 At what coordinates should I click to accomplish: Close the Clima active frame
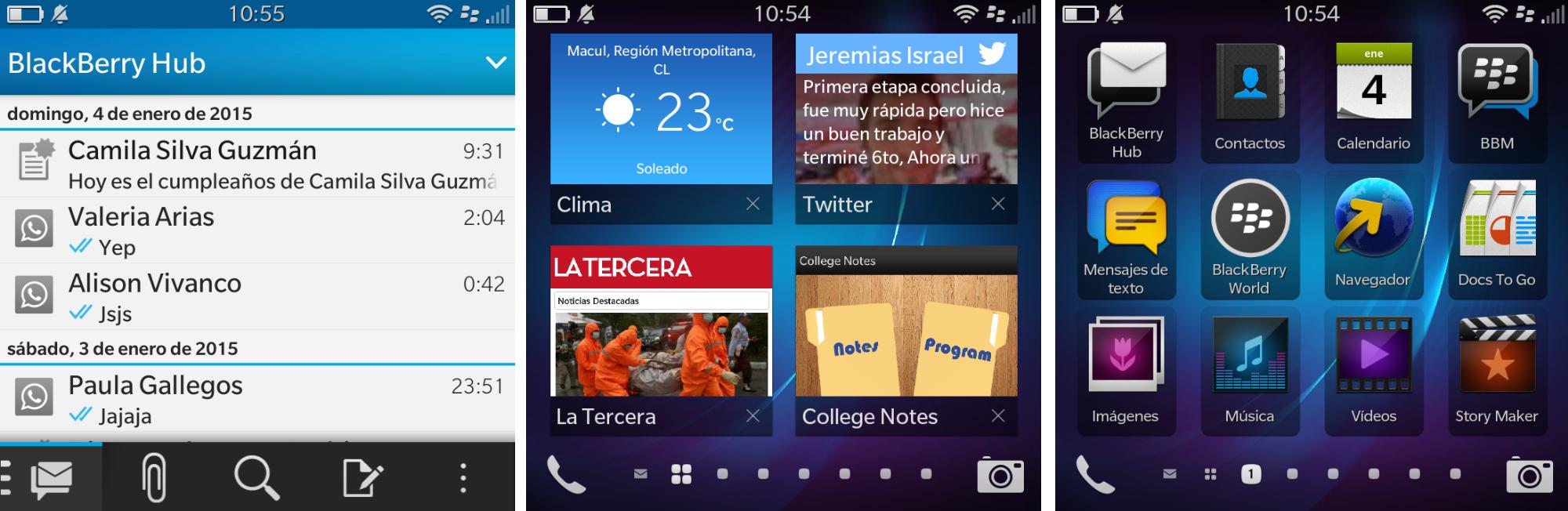pyautogui.click(x=753, y=205)
